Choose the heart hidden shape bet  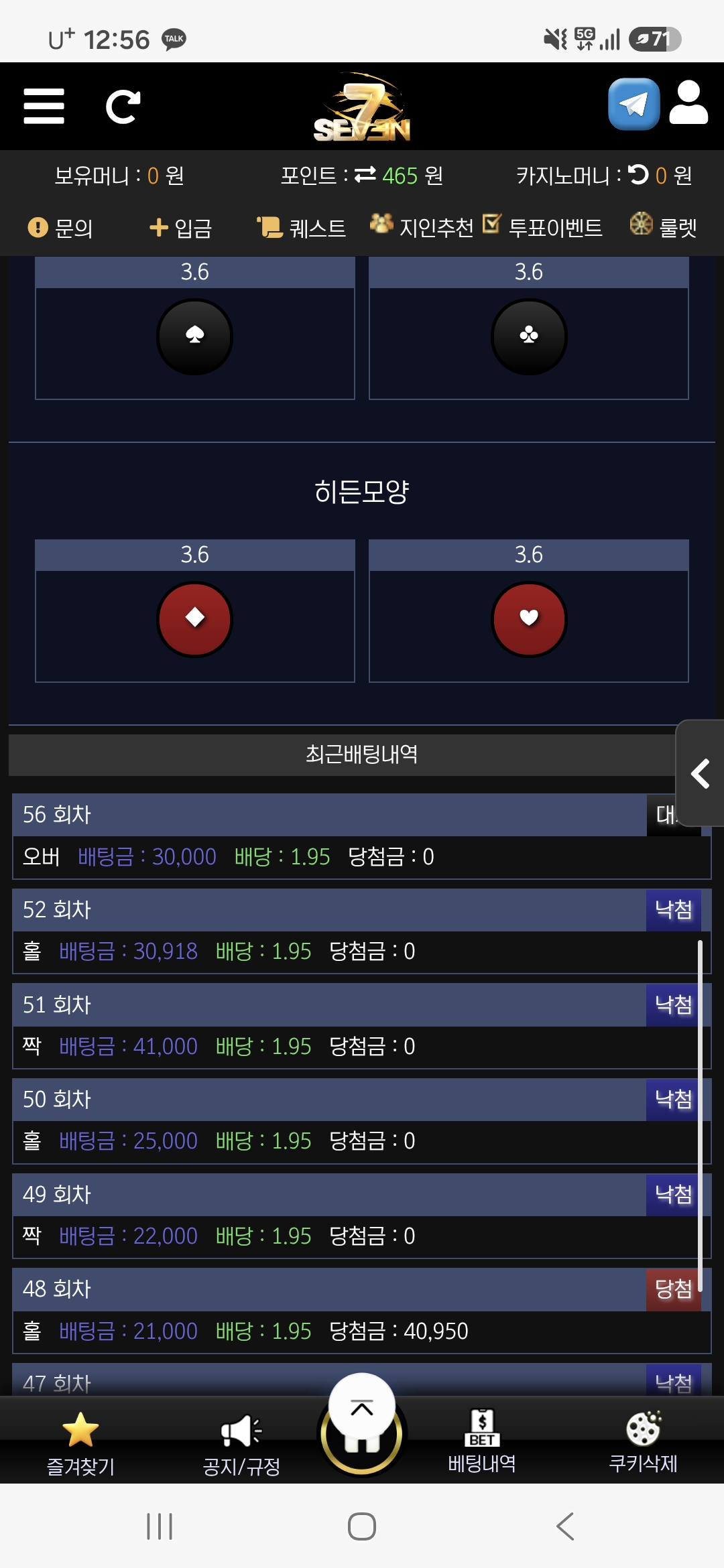pos(529,619)
